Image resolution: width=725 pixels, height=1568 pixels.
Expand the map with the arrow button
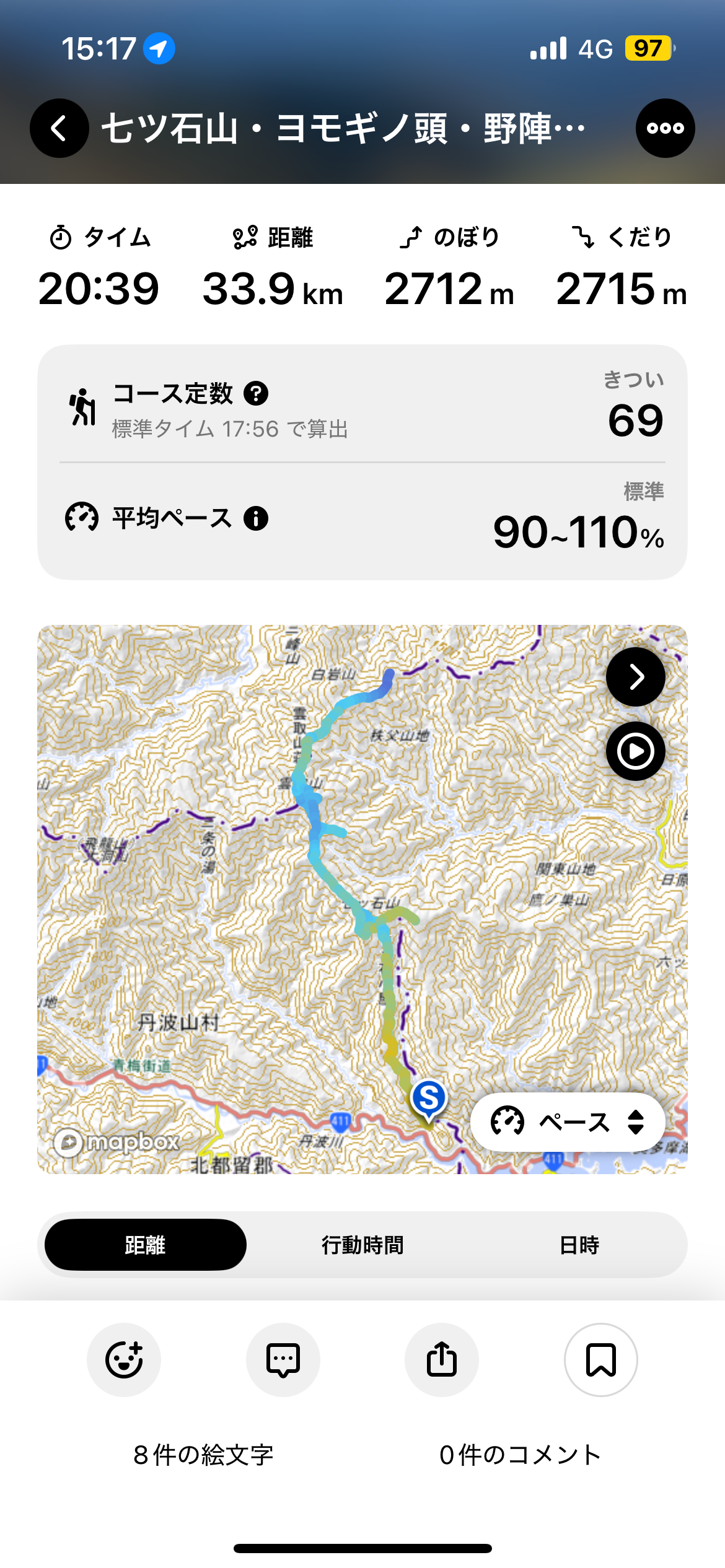coord(635,677)
